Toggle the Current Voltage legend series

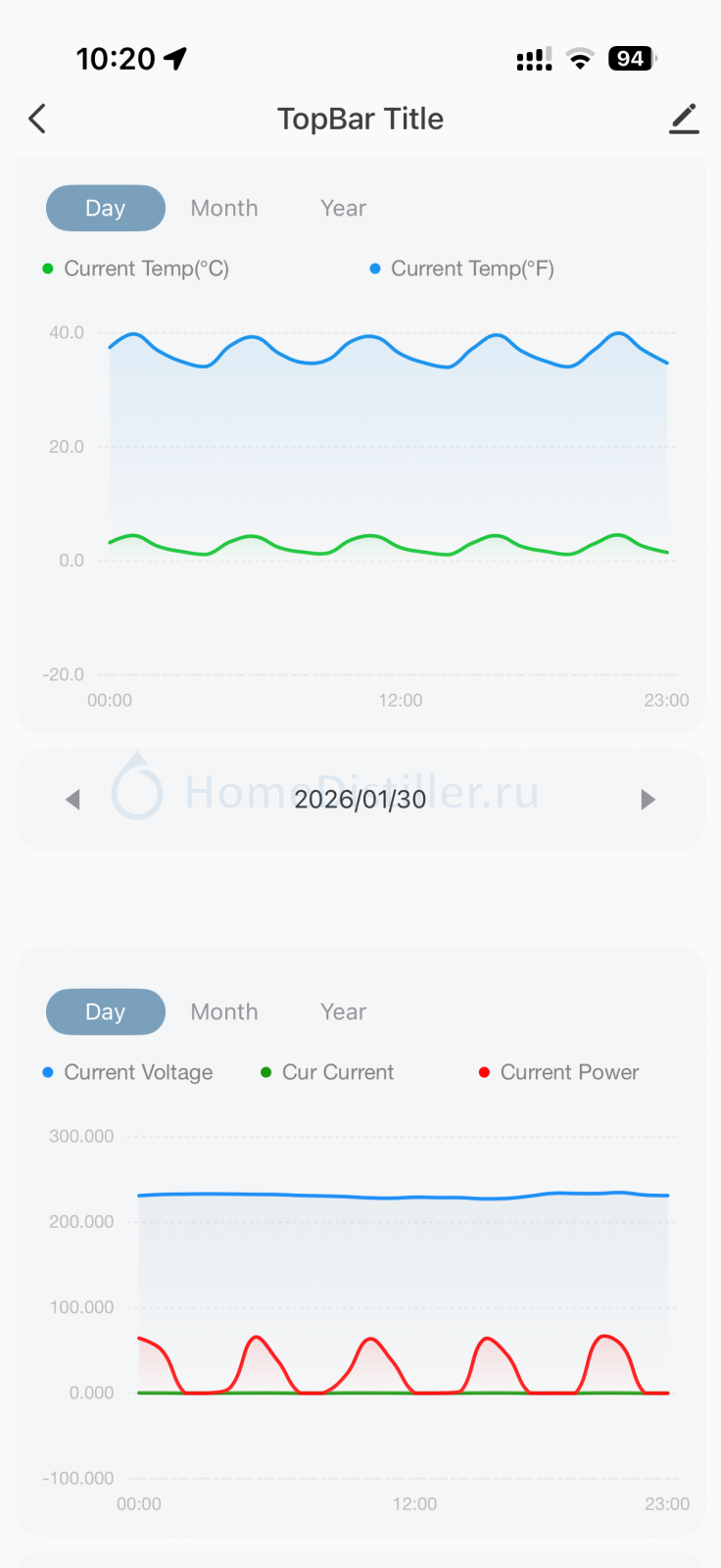point(128,1072)
